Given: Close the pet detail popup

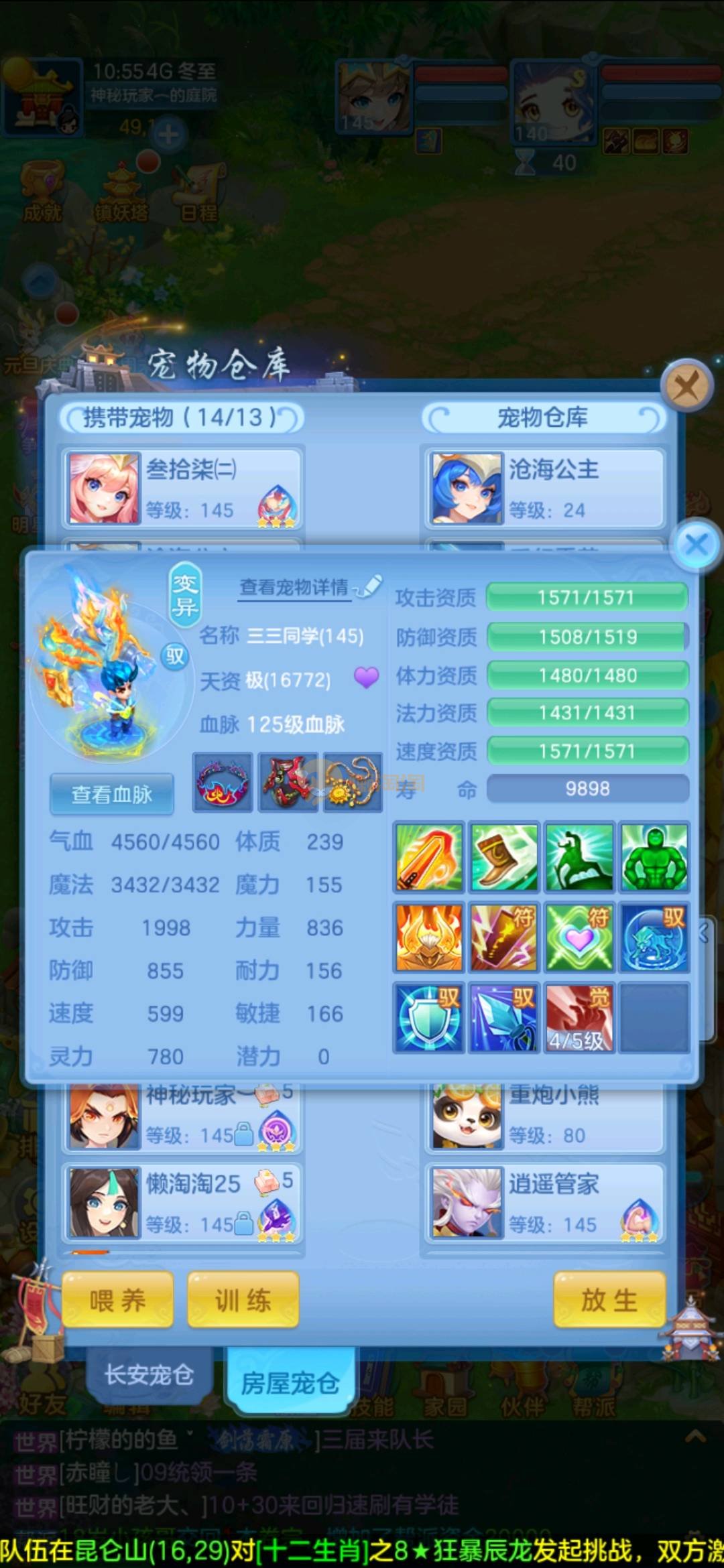Looking at the screenshot, I should pyautogui.click(x=696, y=544).
